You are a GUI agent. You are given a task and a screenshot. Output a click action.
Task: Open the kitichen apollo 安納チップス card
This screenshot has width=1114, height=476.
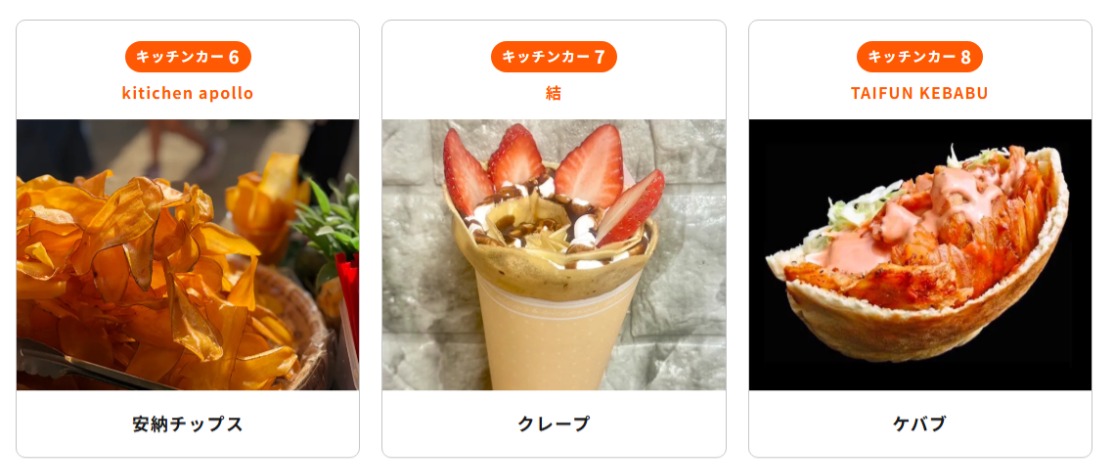coord(188,254)
